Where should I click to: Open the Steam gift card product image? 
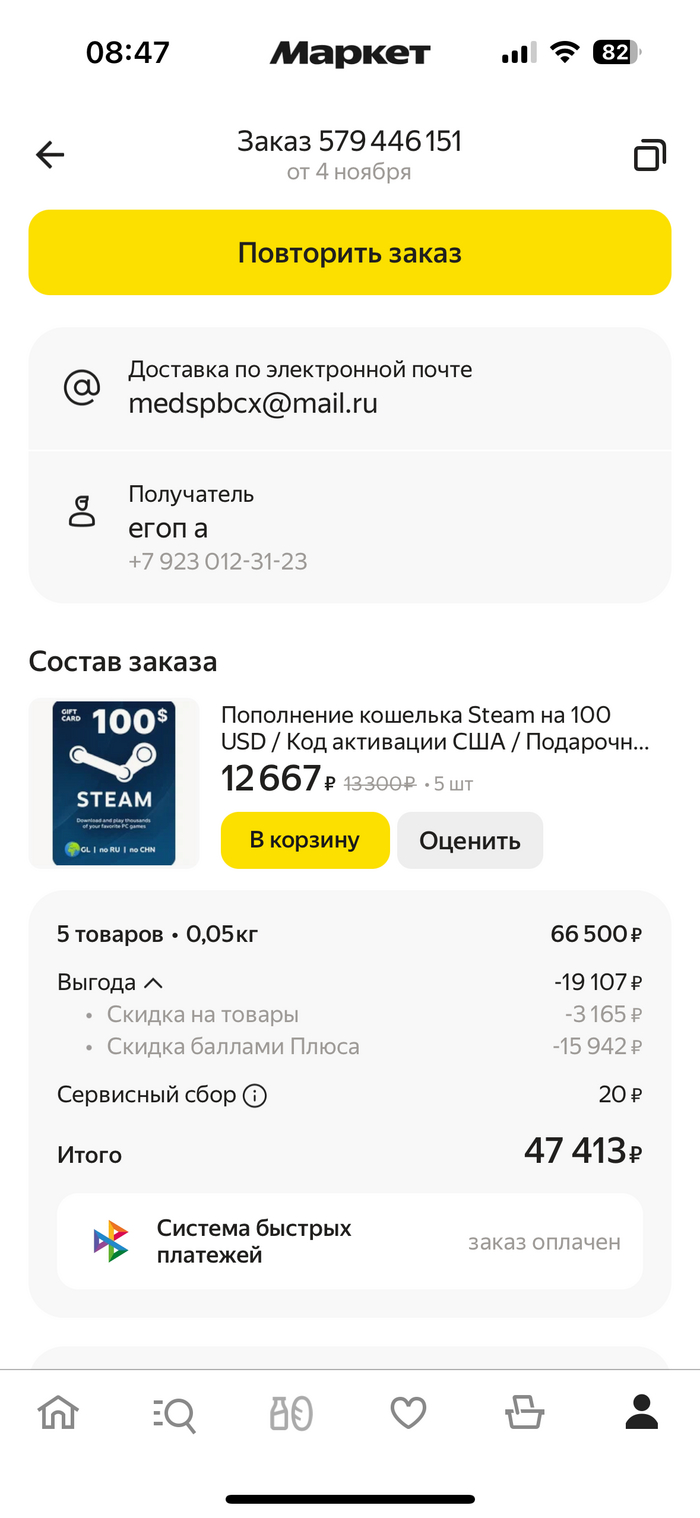pos(114,783)
